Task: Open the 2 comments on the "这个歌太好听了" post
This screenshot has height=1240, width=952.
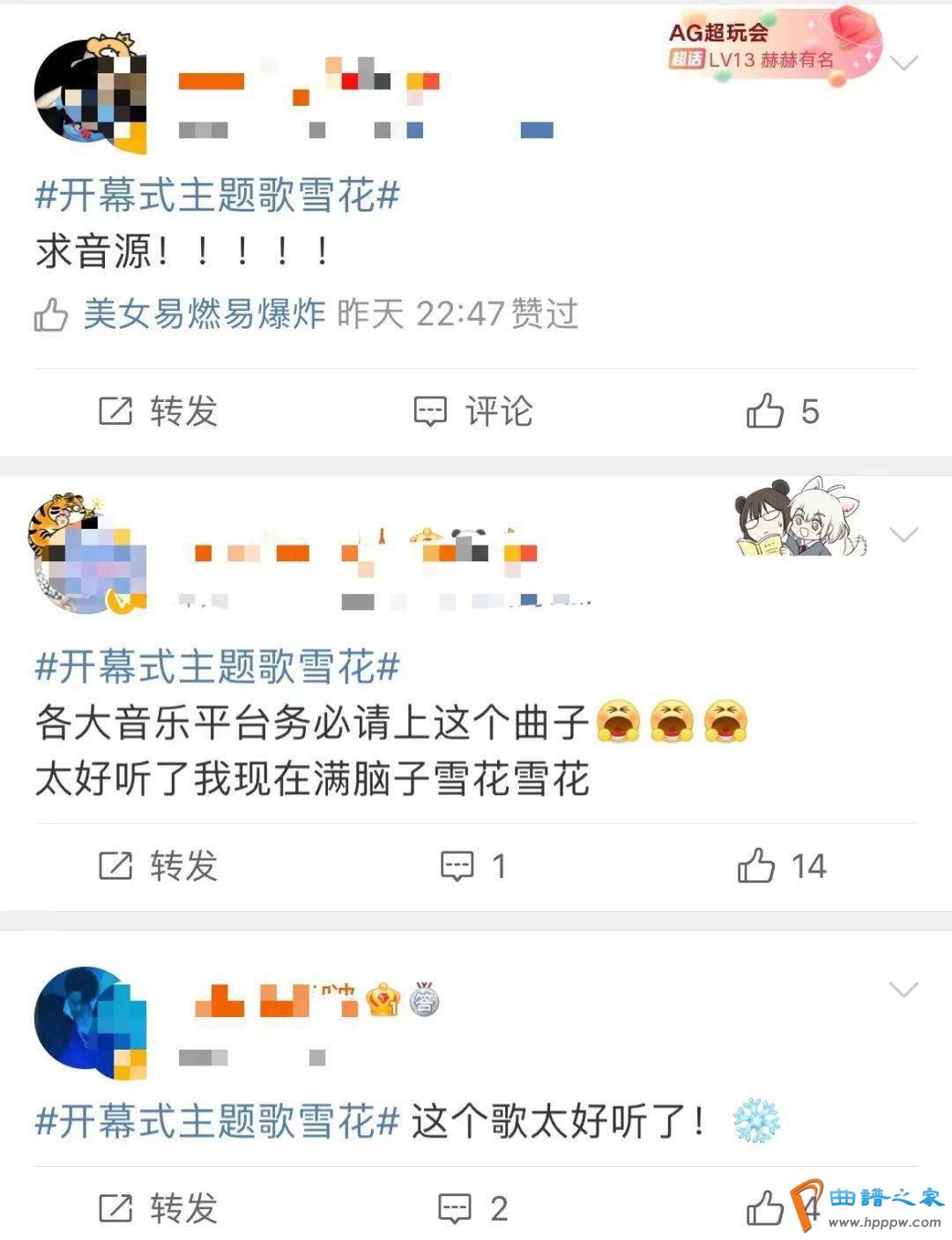Action: (473, 1208)
